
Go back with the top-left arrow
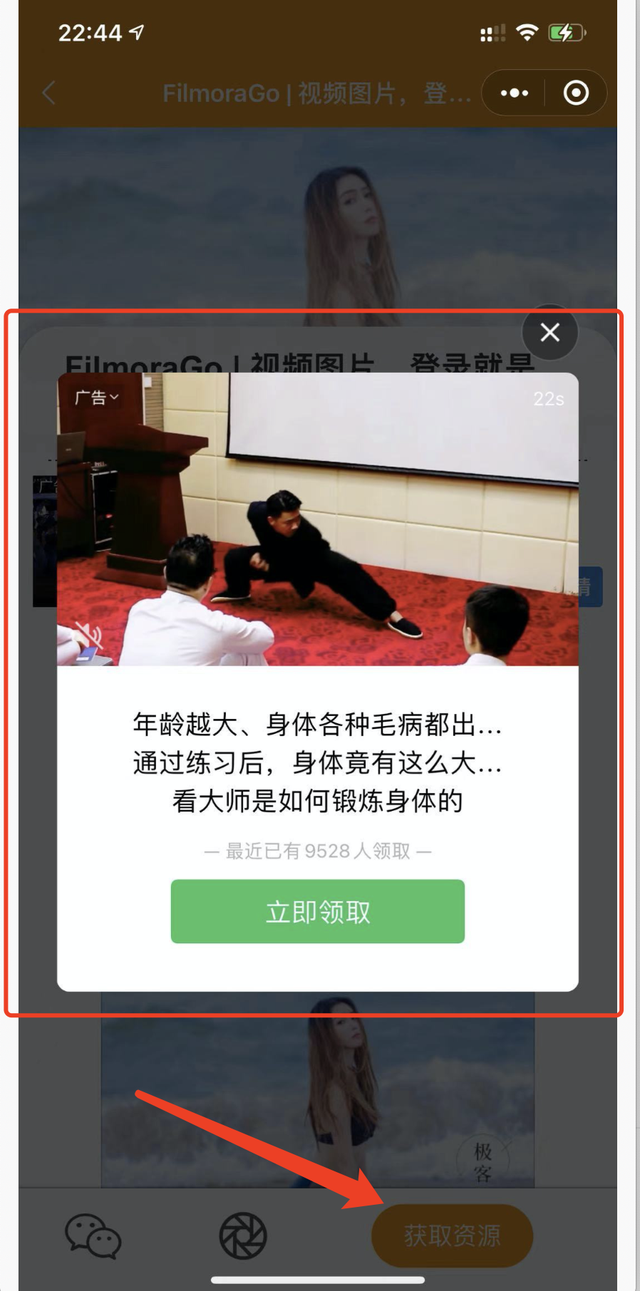(49, 93)
